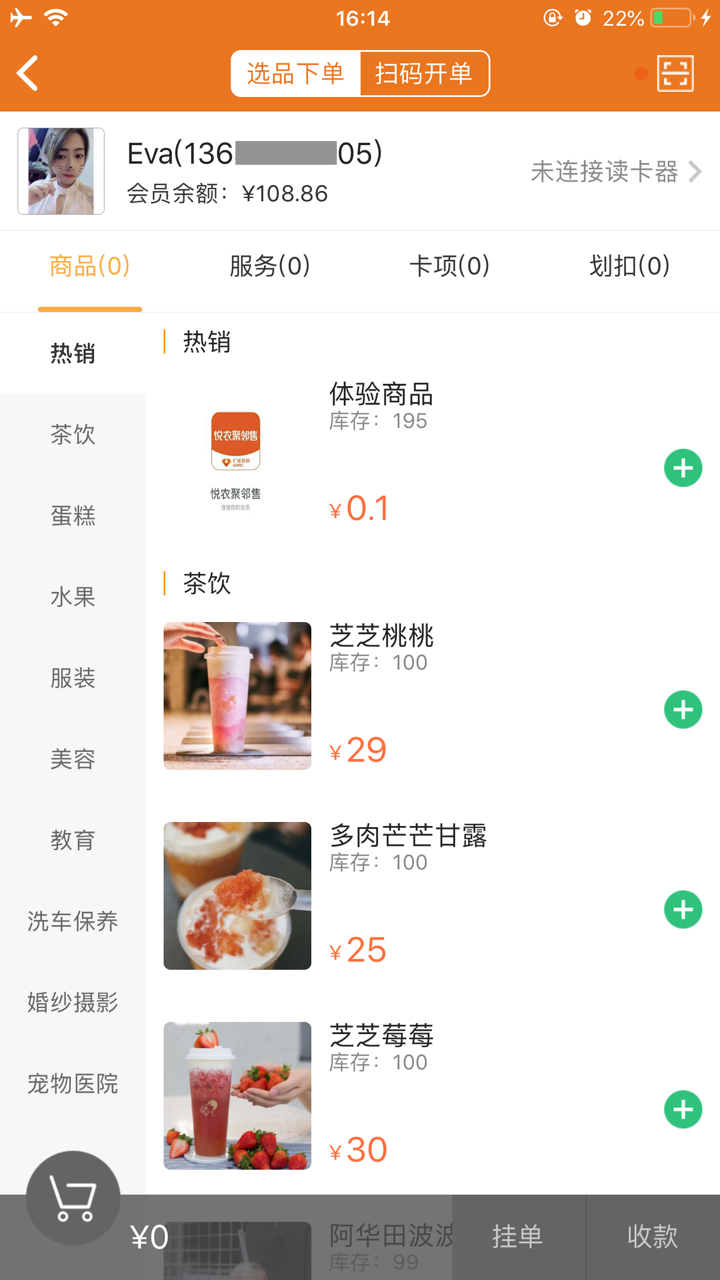720x1280 pixels.
Task: Toggle the 茶饮 sidebar category selection
Action: pyautogui.click(x=71, y=434)
